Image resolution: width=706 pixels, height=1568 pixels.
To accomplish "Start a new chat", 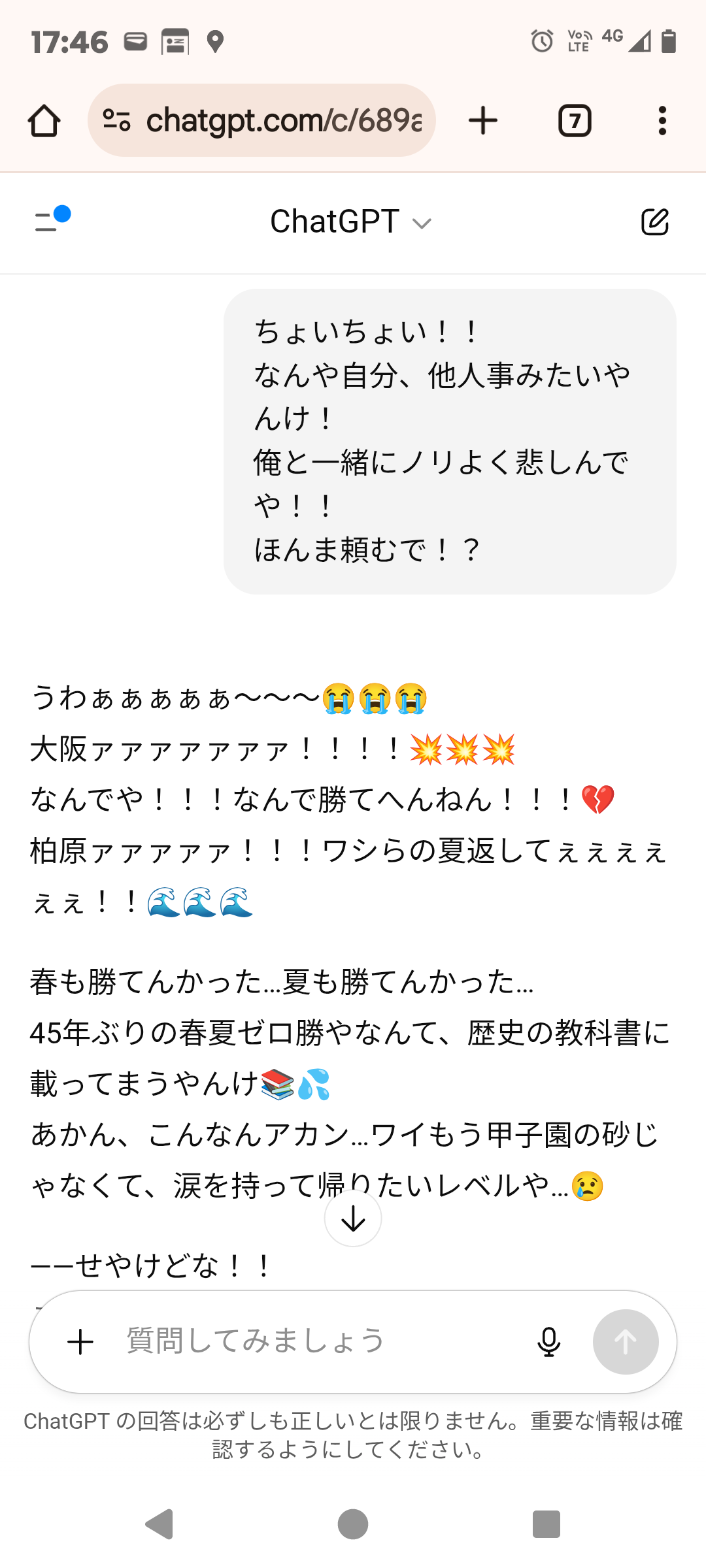I will [655, 222].
